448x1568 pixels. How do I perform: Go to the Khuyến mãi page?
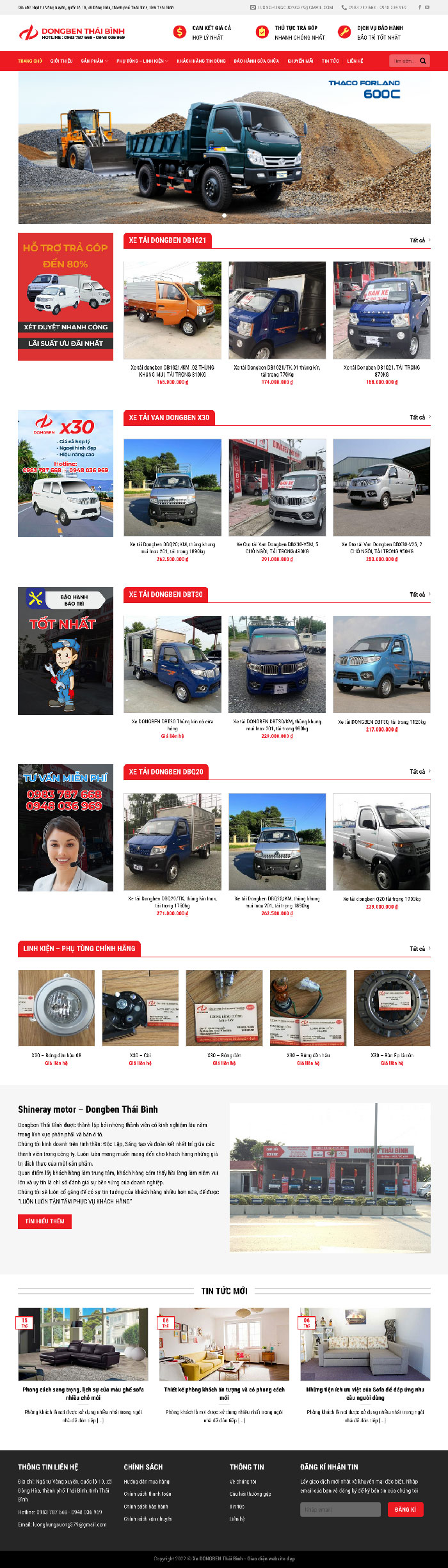tap(300, 61)
